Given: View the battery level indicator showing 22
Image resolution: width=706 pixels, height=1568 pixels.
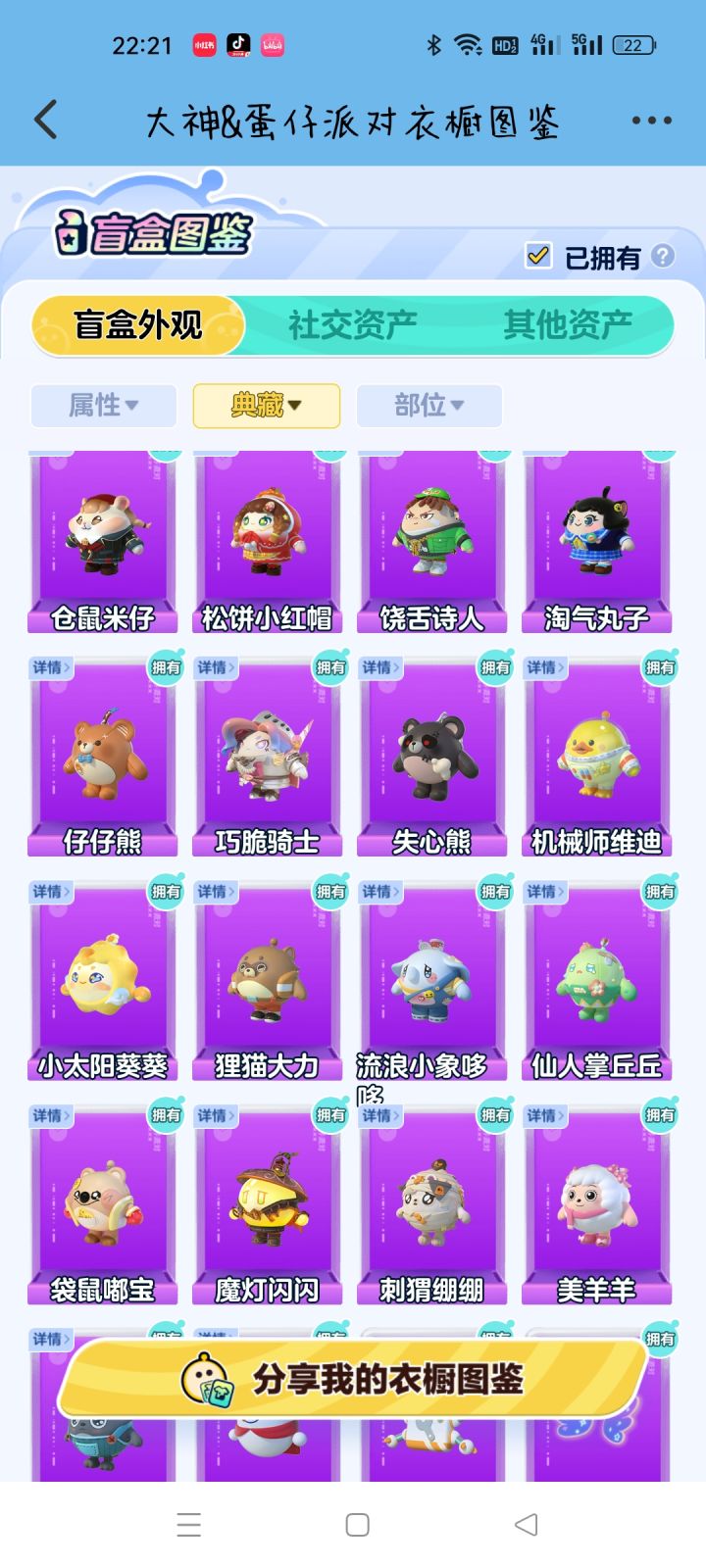Looking at the screenshot, I should (x=631, y=45).
